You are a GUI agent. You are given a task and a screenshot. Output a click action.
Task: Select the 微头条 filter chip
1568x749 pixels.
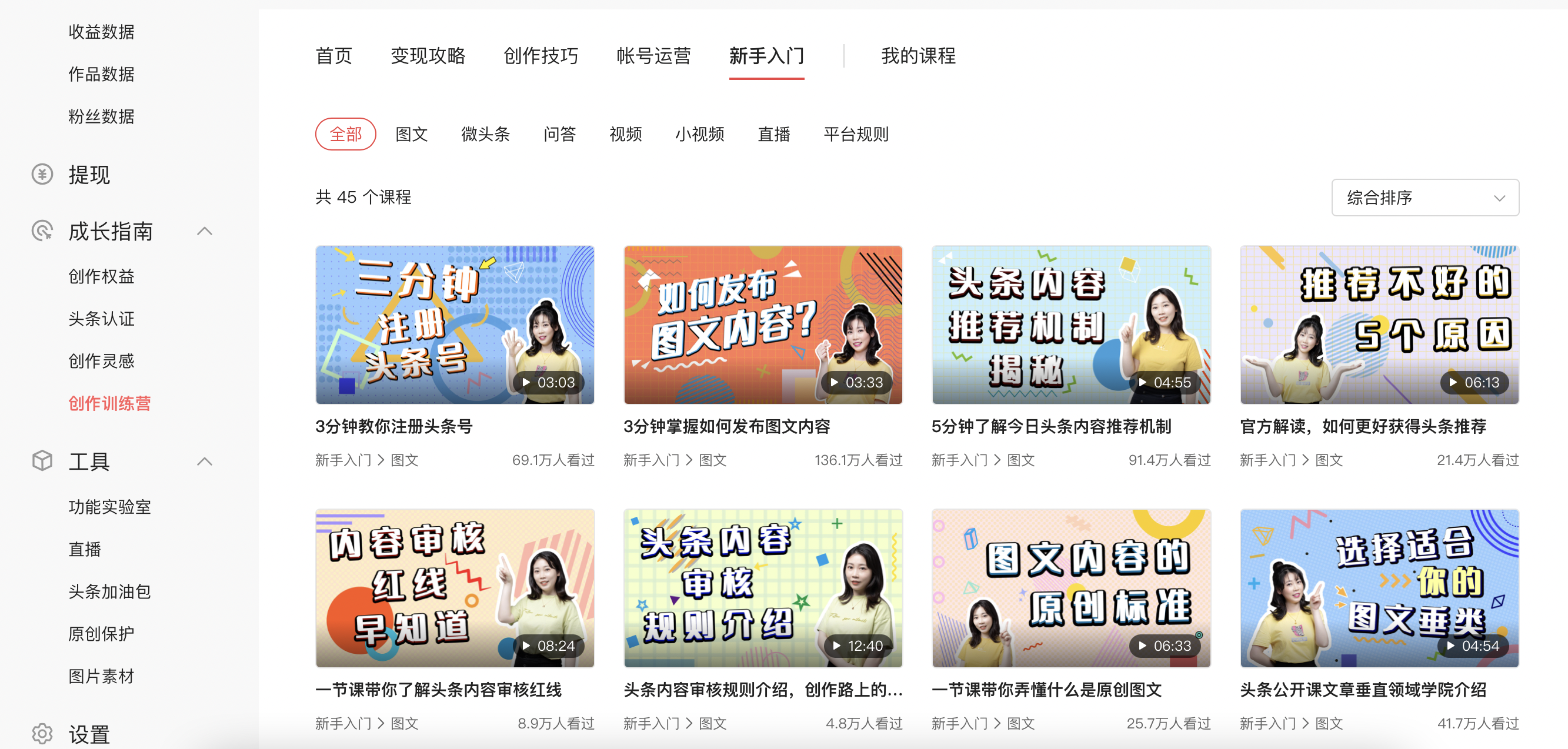click(x=485, y=134)
